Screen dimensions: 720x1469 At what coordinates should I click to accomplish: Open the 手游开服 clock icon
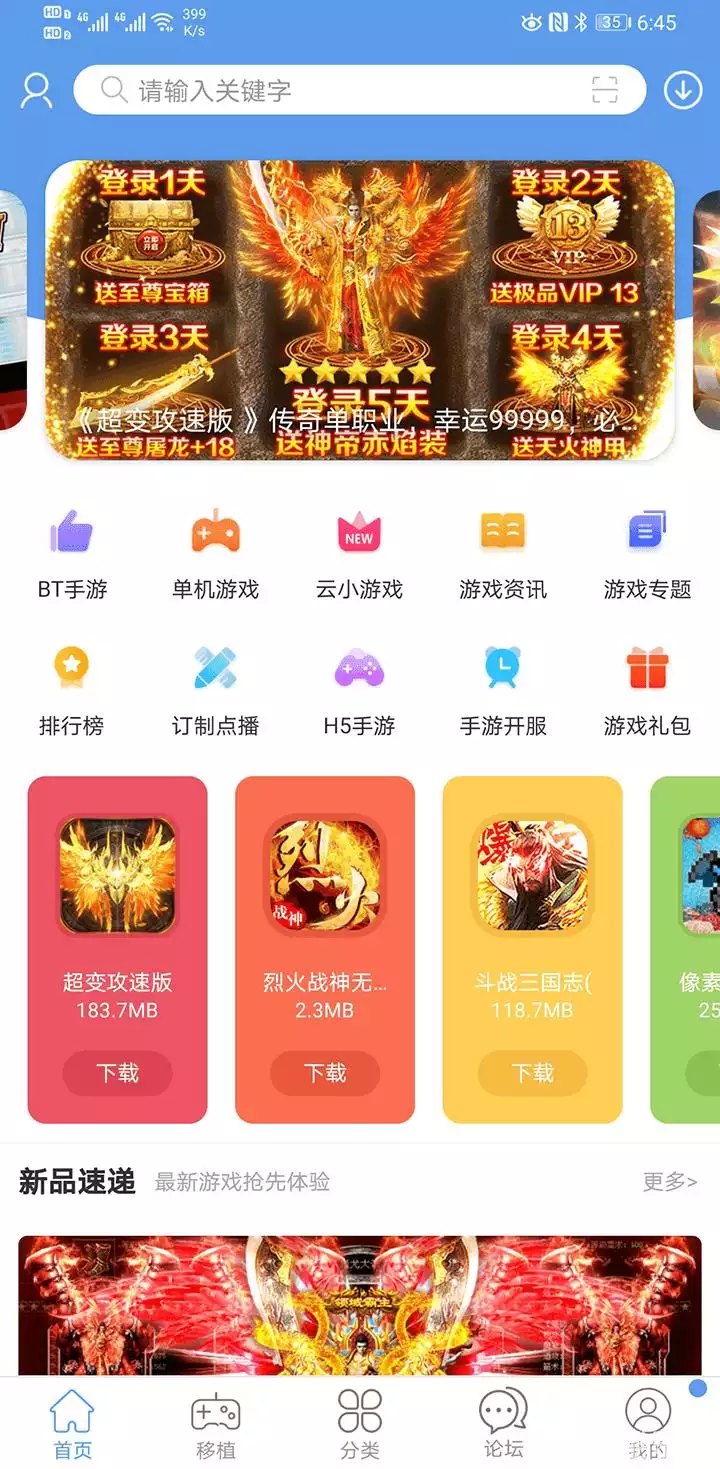pos(501,672)
